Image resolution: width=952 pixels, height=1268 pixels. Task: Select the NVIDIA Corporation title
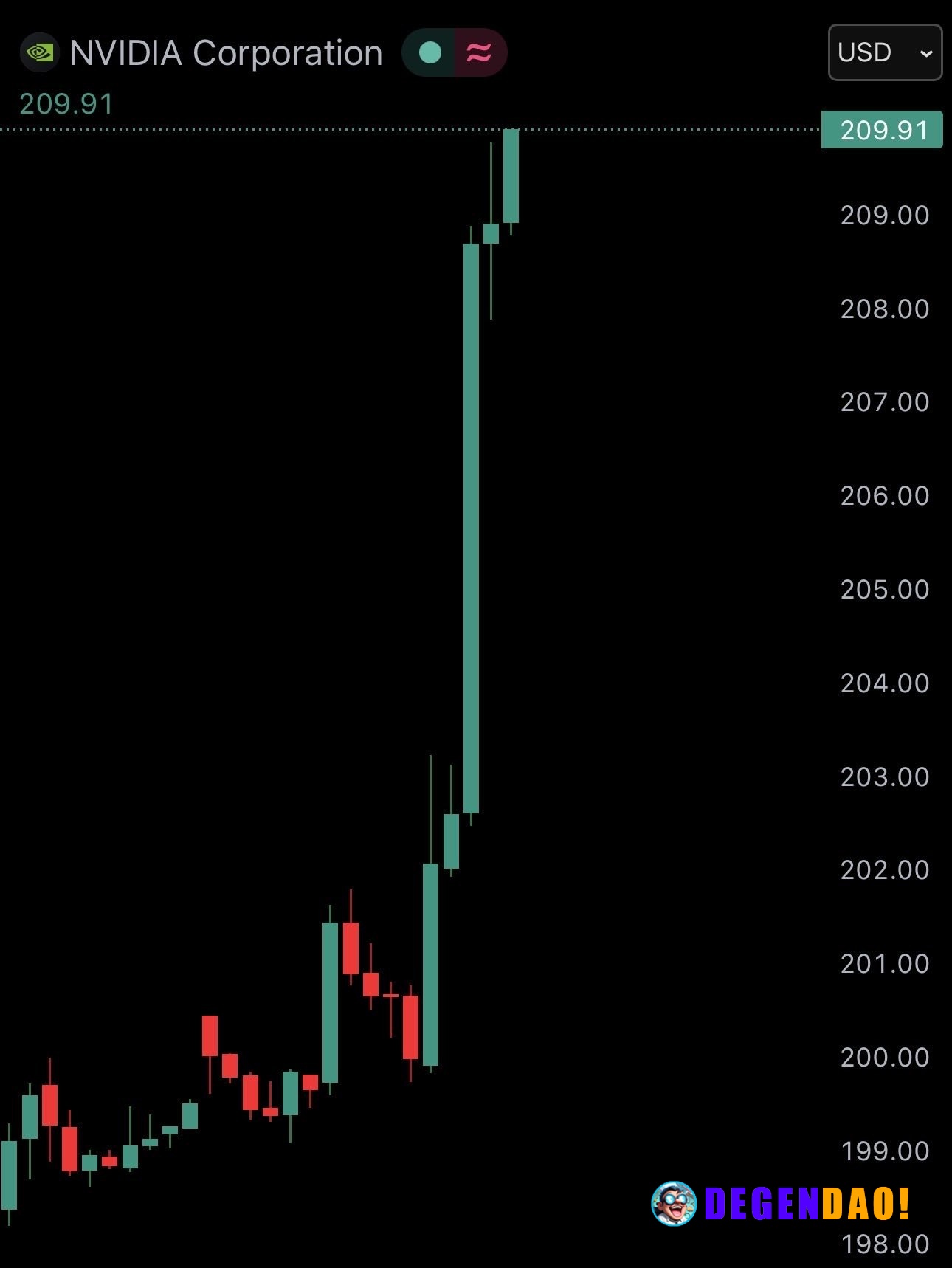point(225,52)
